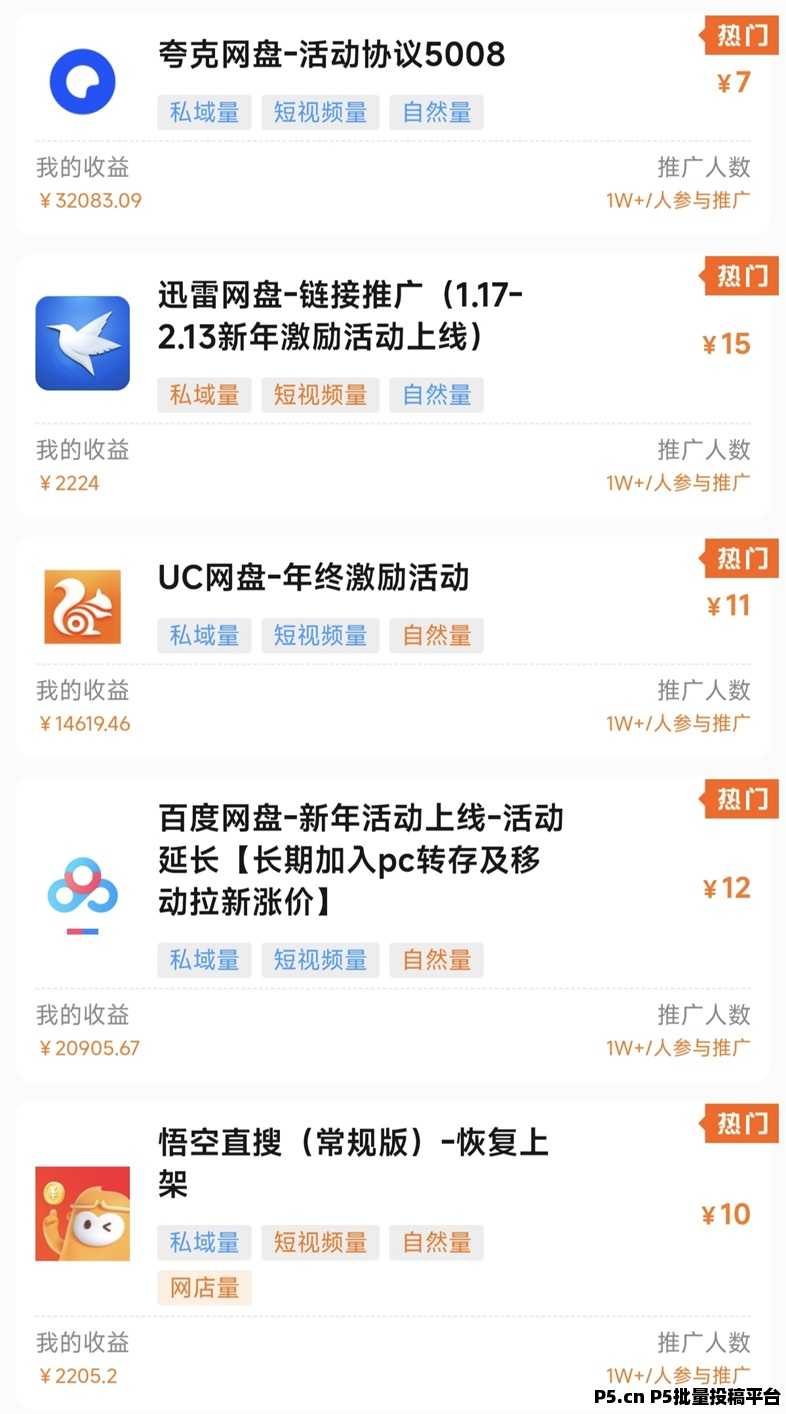
Task: Open the UC网盘 app icon
Action: [x=82, y=604]
